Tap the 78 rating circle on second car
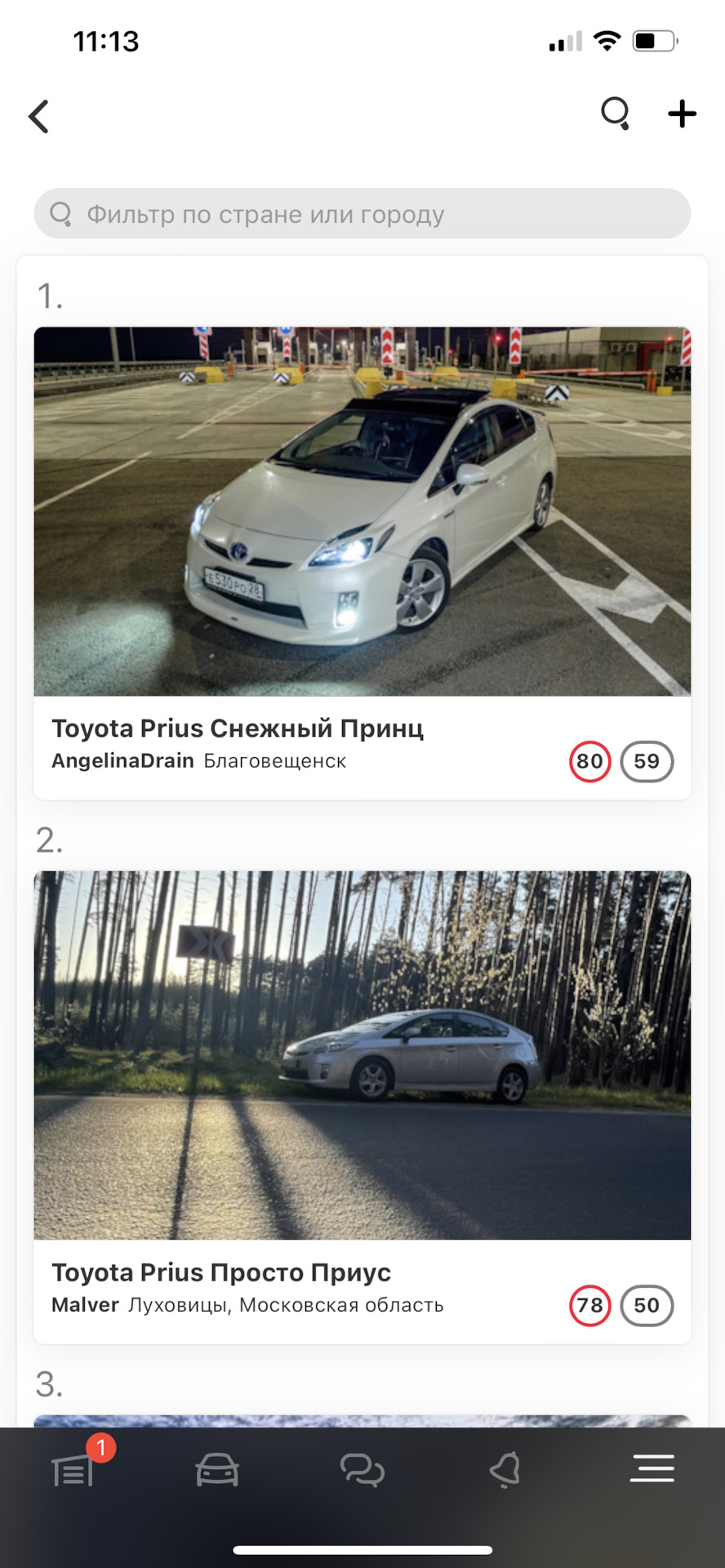 (590, 1305)
